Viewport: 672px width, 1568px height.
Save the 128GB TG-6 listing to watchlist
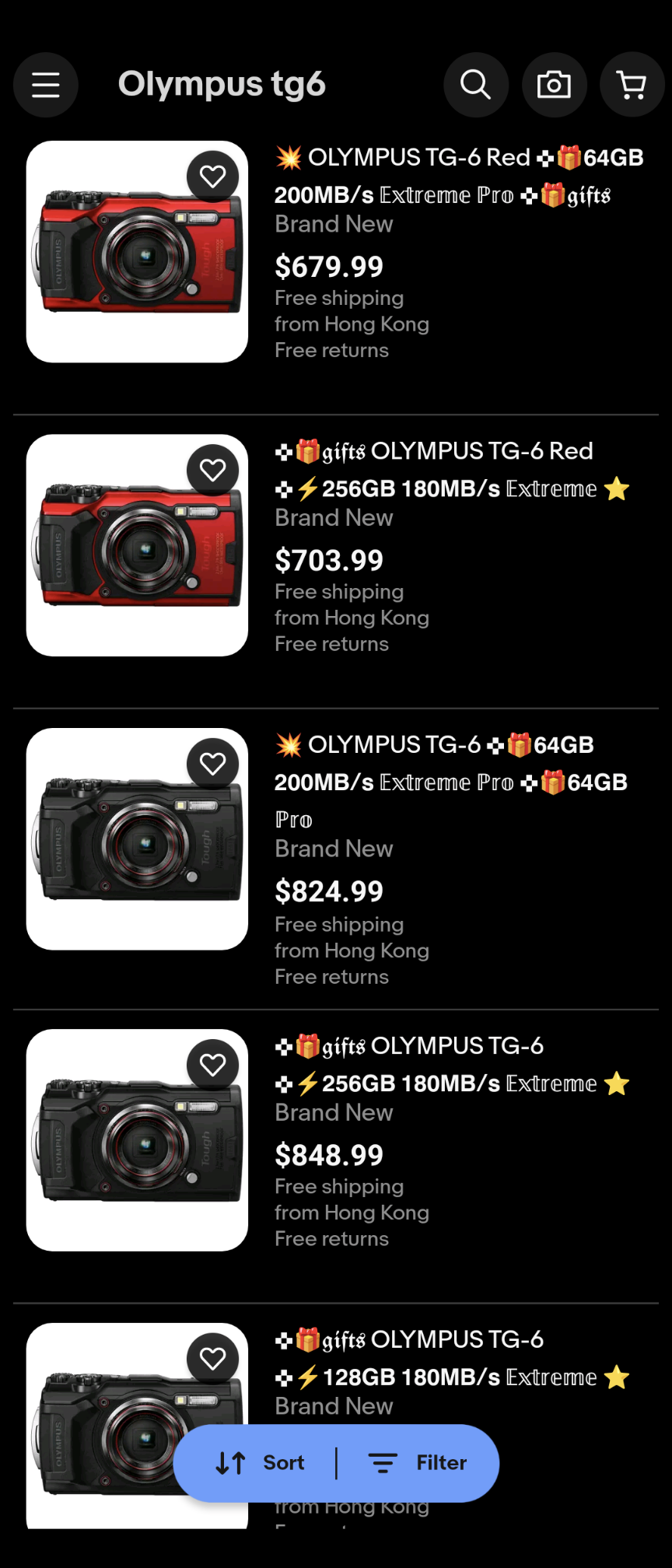coord(212,1358)
